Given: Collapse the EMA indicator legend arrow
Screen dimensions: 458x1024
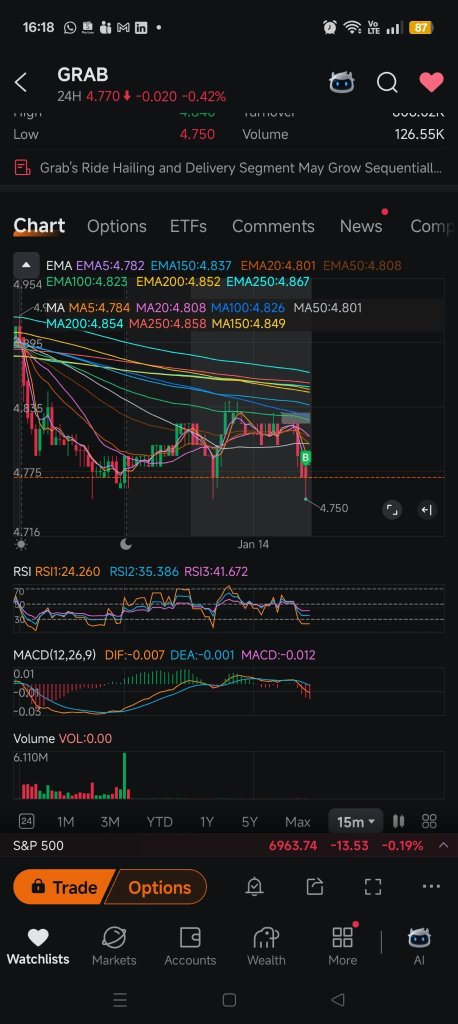Looking at the screenshot, I should pyautogui.click(x=26, y=265).
